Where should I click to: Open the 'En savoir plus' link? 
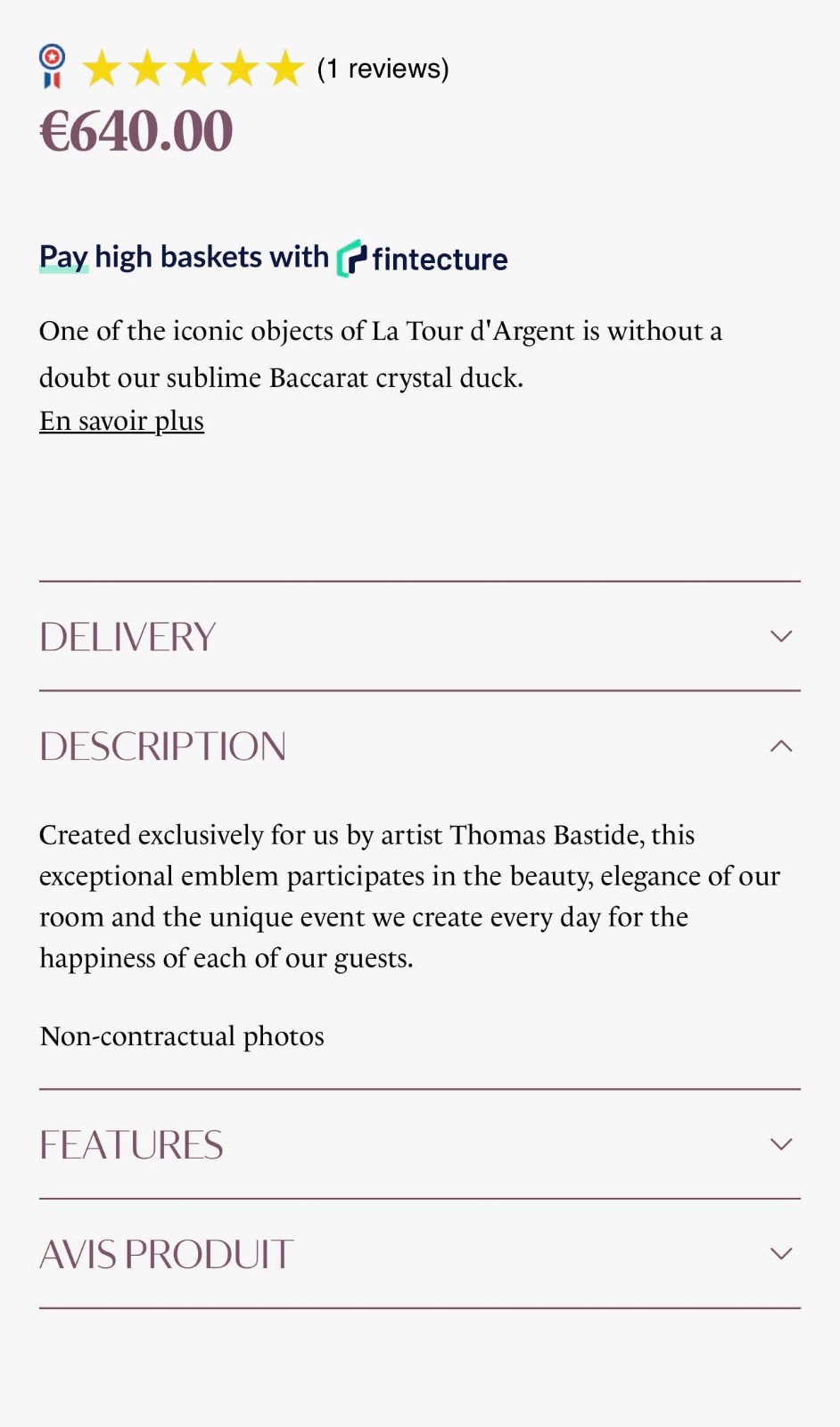[121, 421]
